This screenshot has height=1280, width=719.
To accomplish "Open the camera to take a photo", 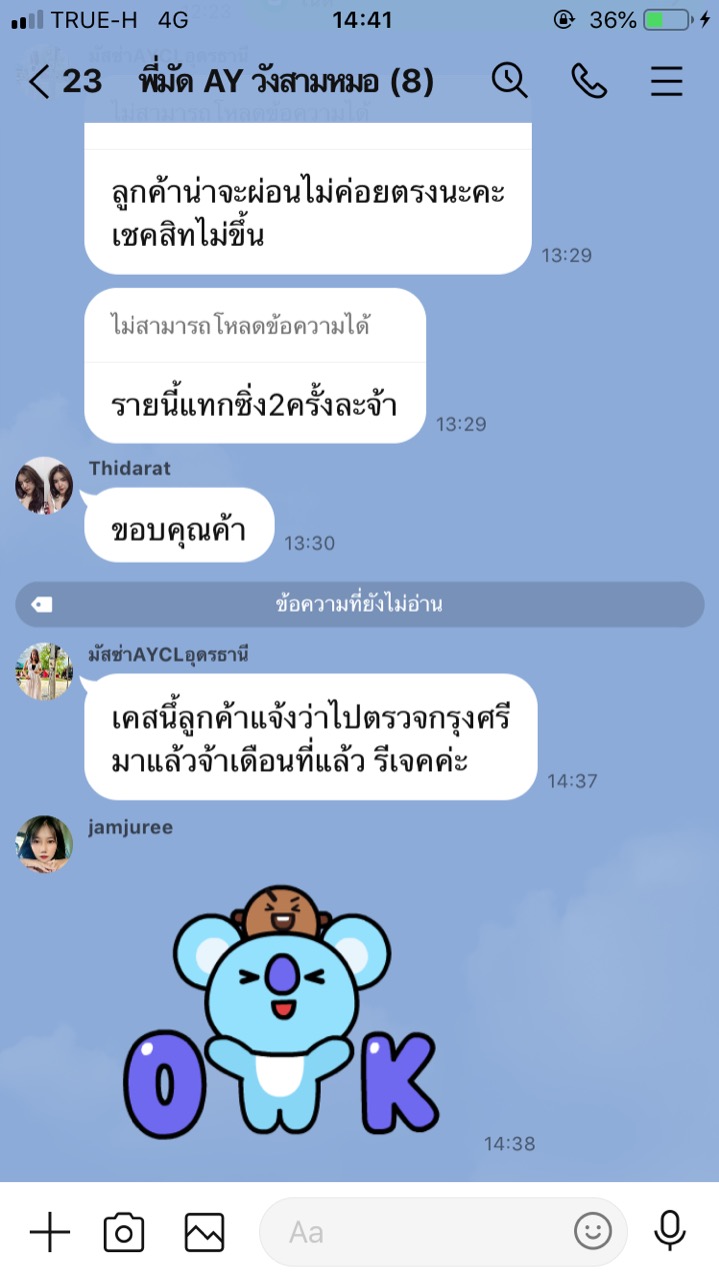I will click(x=124, y=1232).
